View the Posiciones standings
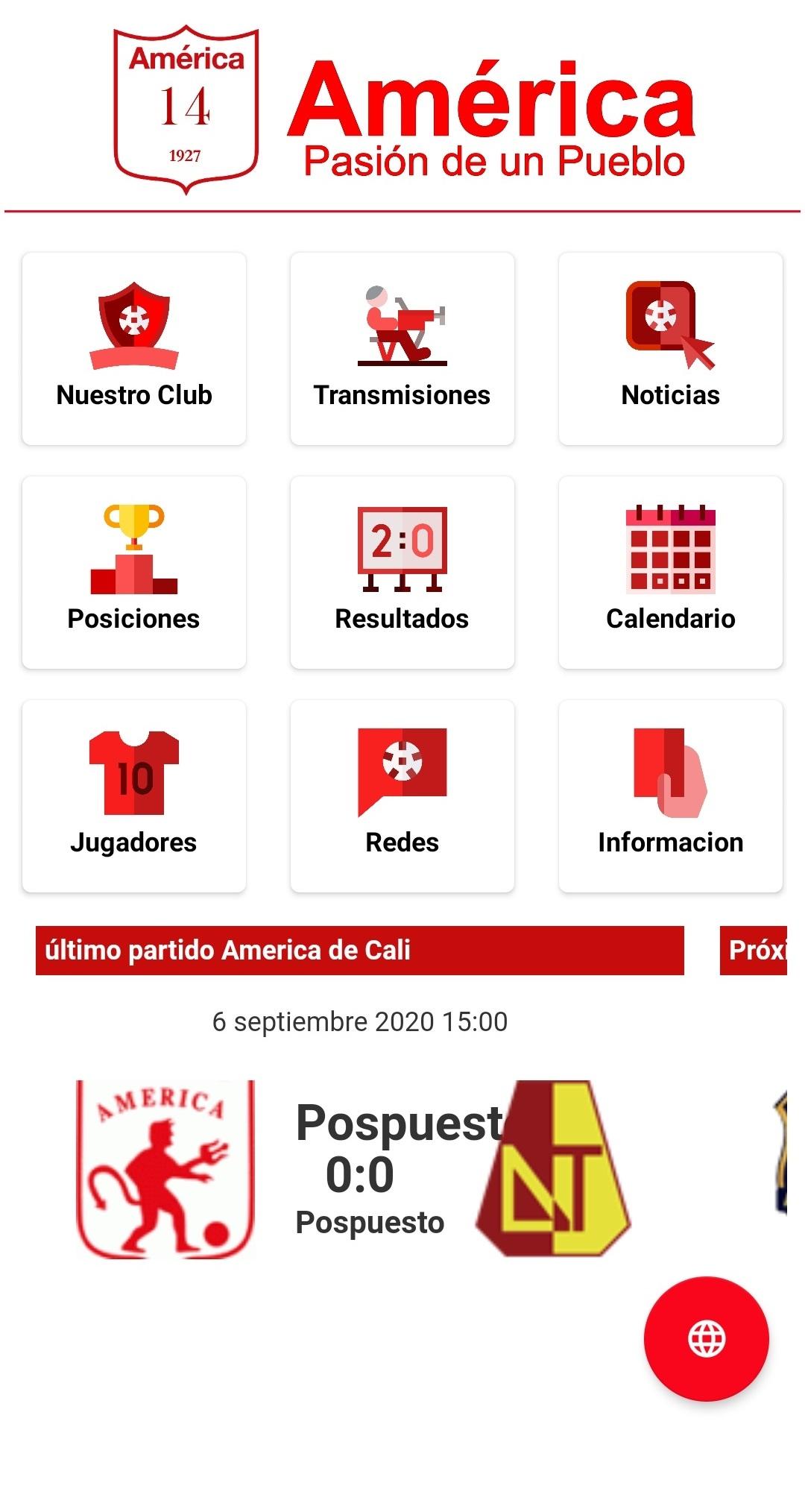805x1512 pixels. [x=134, y=572]
